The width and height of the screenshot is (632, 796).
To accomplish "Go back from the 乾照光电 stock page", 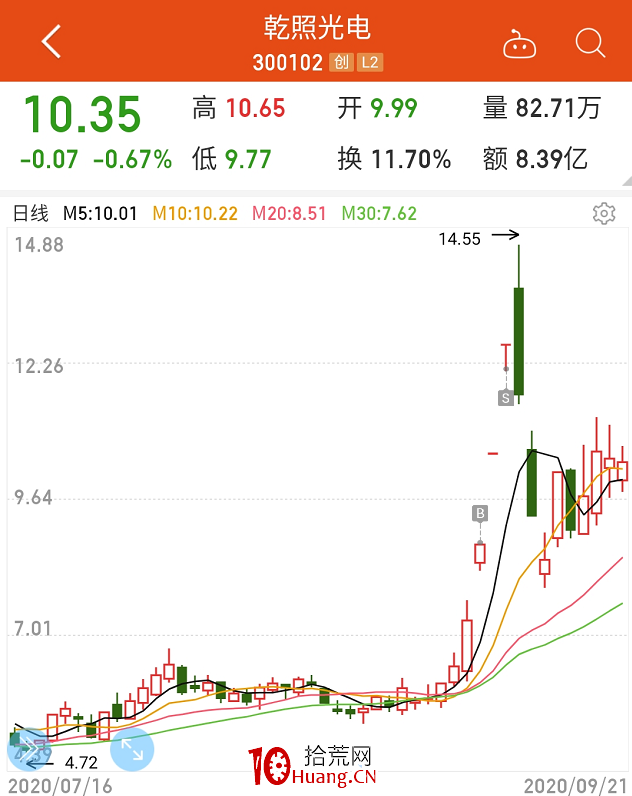I will [x=51, y=42].
